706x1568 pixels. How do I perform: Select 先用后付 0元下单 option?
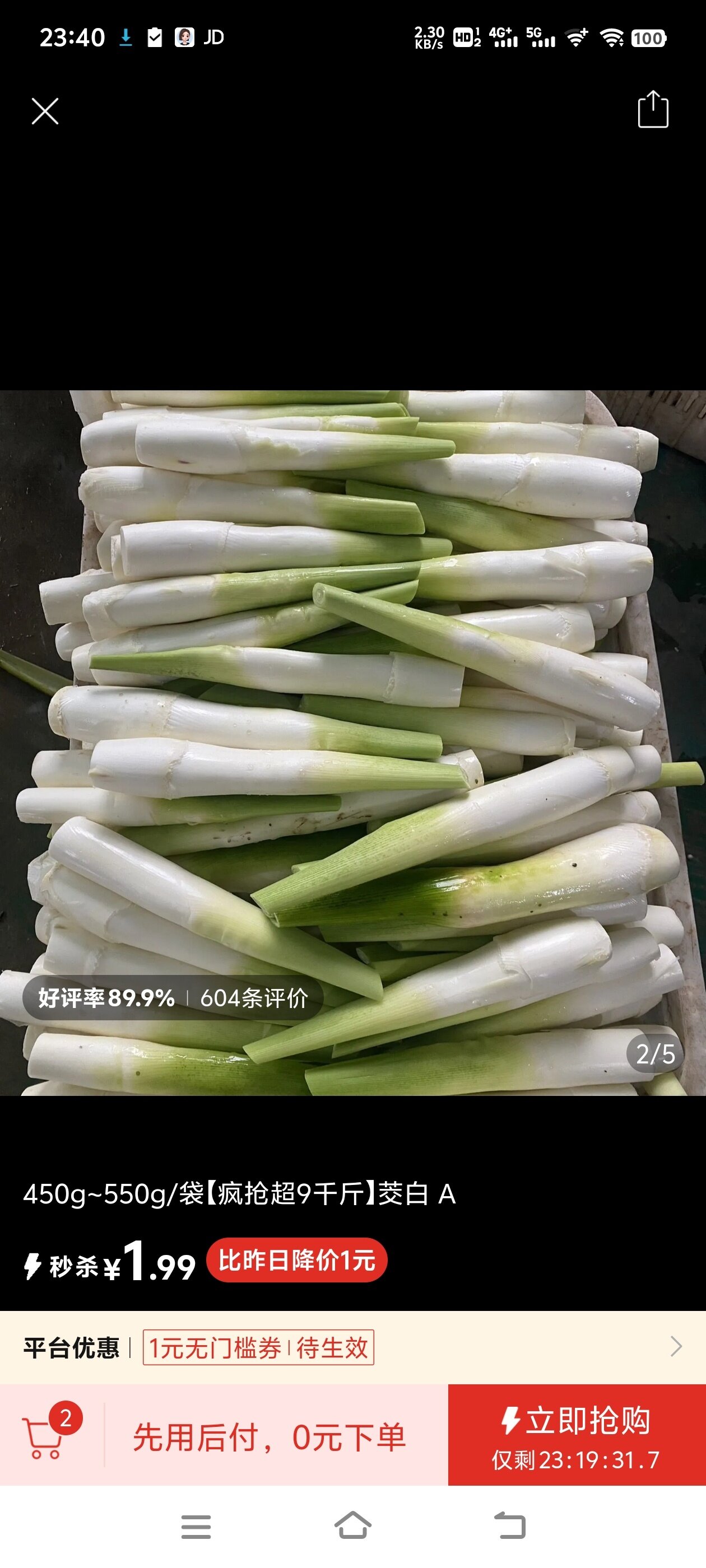click(270, 1437)
